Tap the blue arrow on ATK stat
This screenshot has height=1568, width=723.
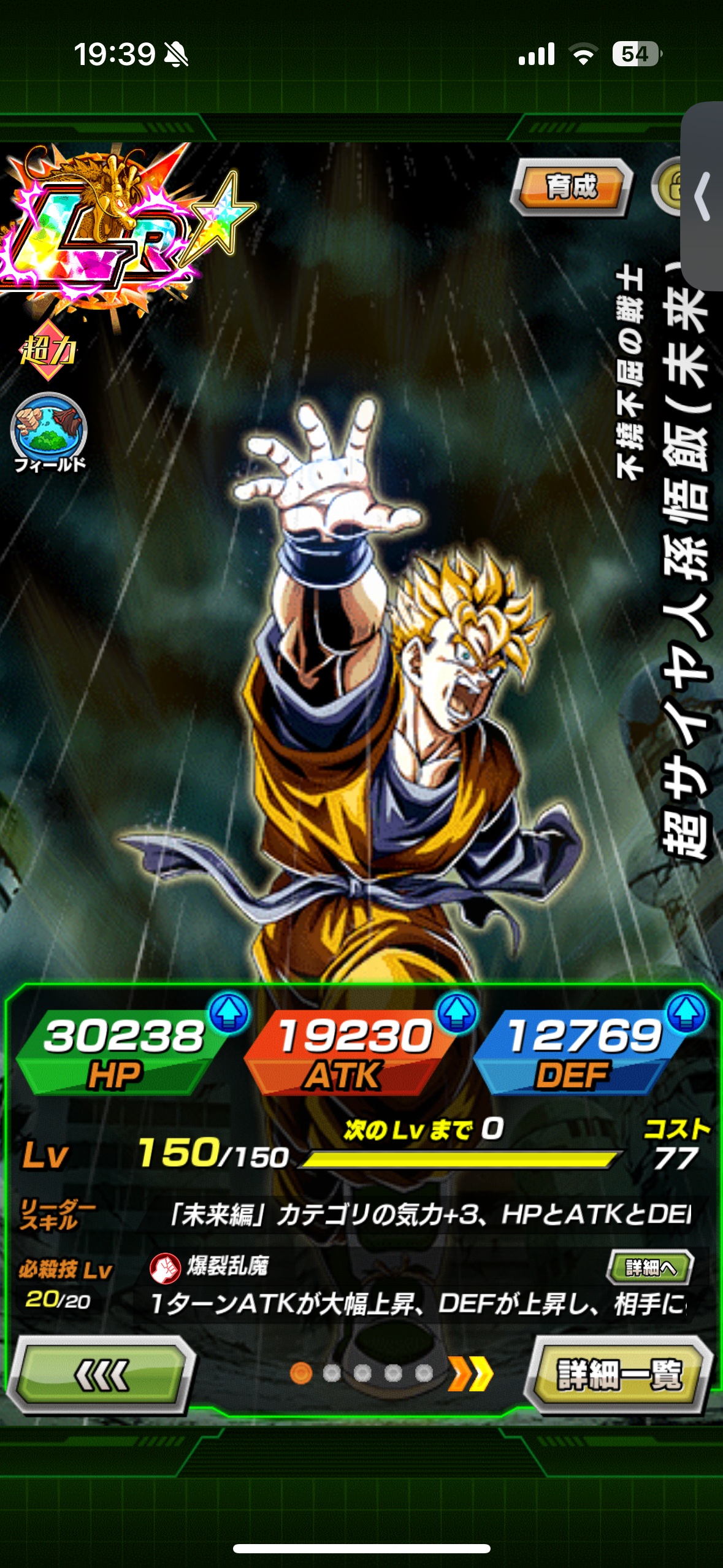click(456, 1012)
